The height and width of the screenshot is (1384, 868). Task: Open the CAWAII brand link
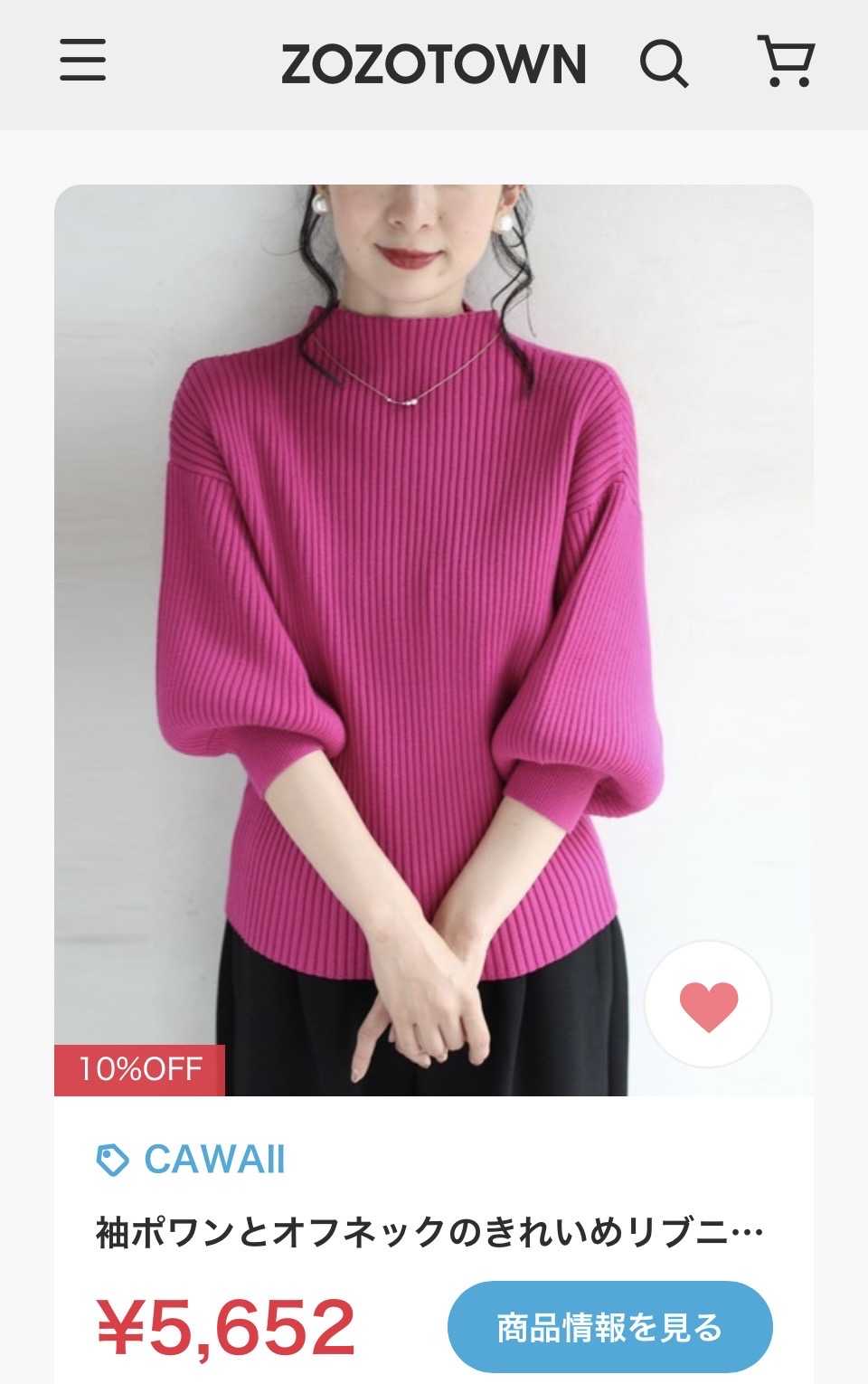tap(191, 1160)
